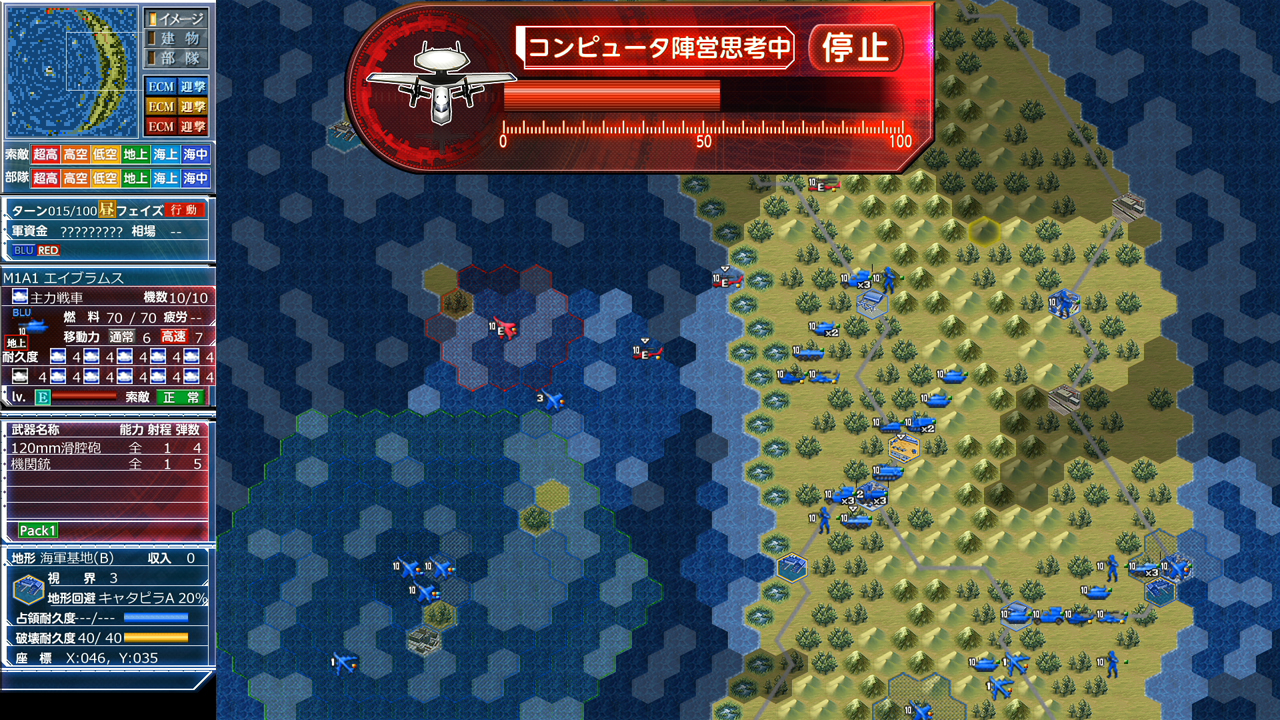Viewport: 1280px width, 720px height.
Task: Select the 機関銃 weapon row
Action: point(107,464)
